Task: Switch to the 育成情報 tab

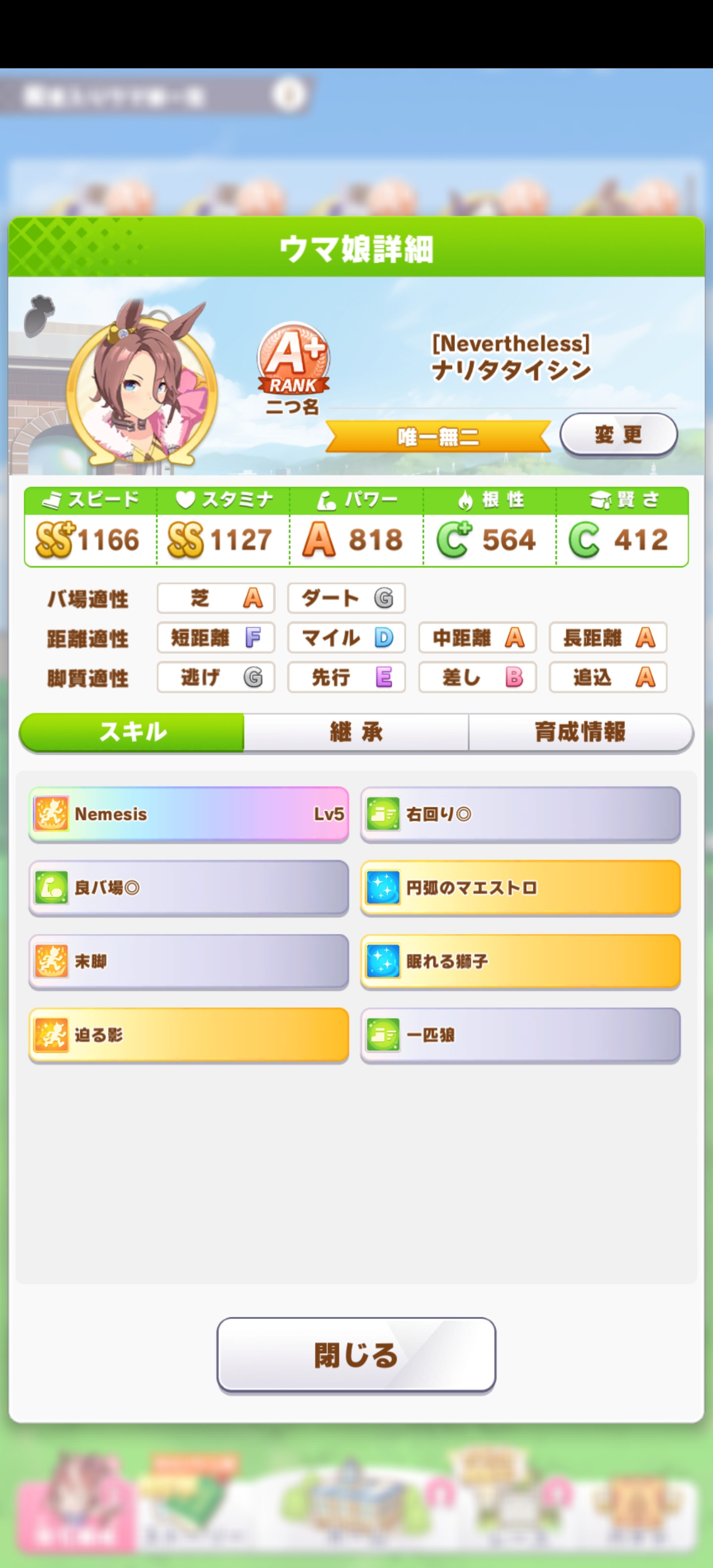Action: (x=580, y=732)
